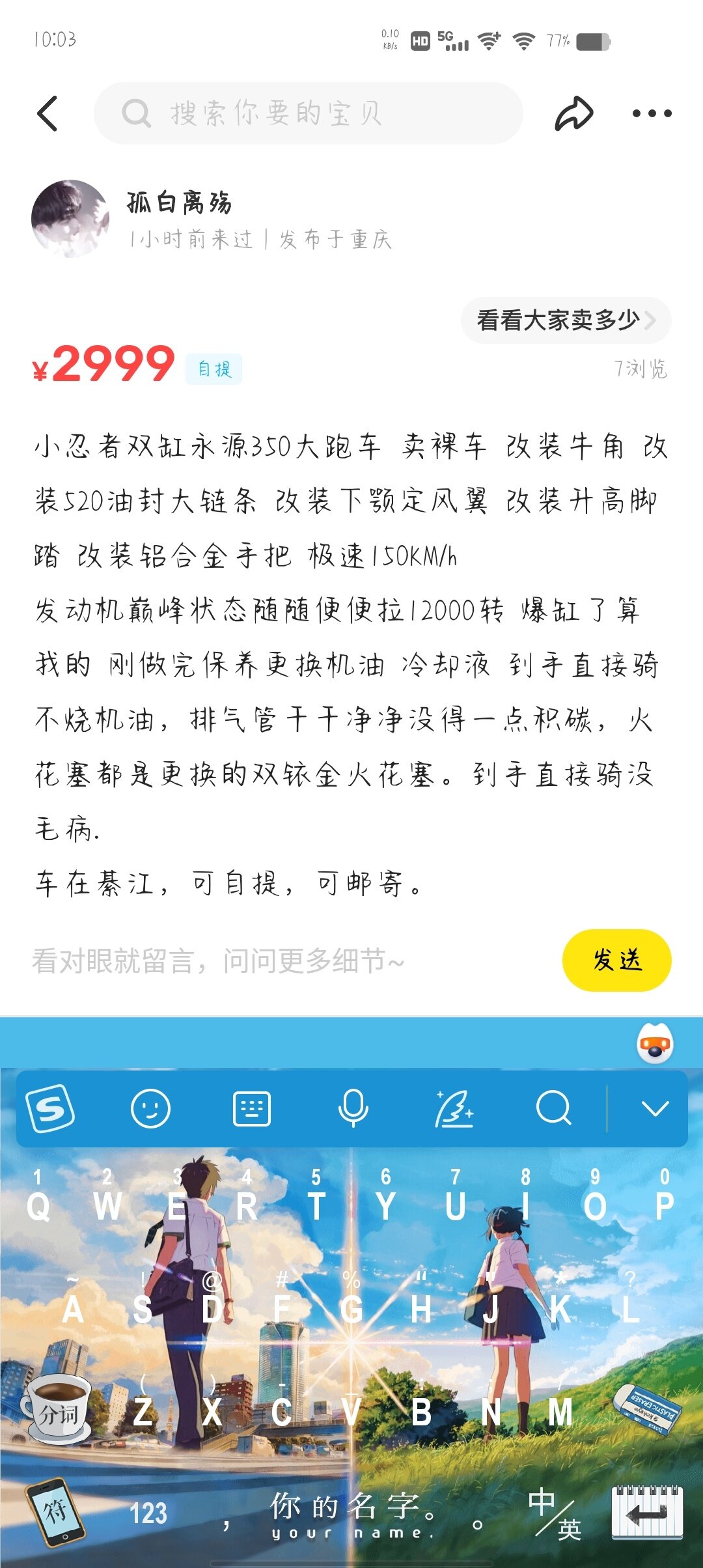703x1568 pixels.
Task: Hit the eraser backspace key
Action: point(647,1412)
